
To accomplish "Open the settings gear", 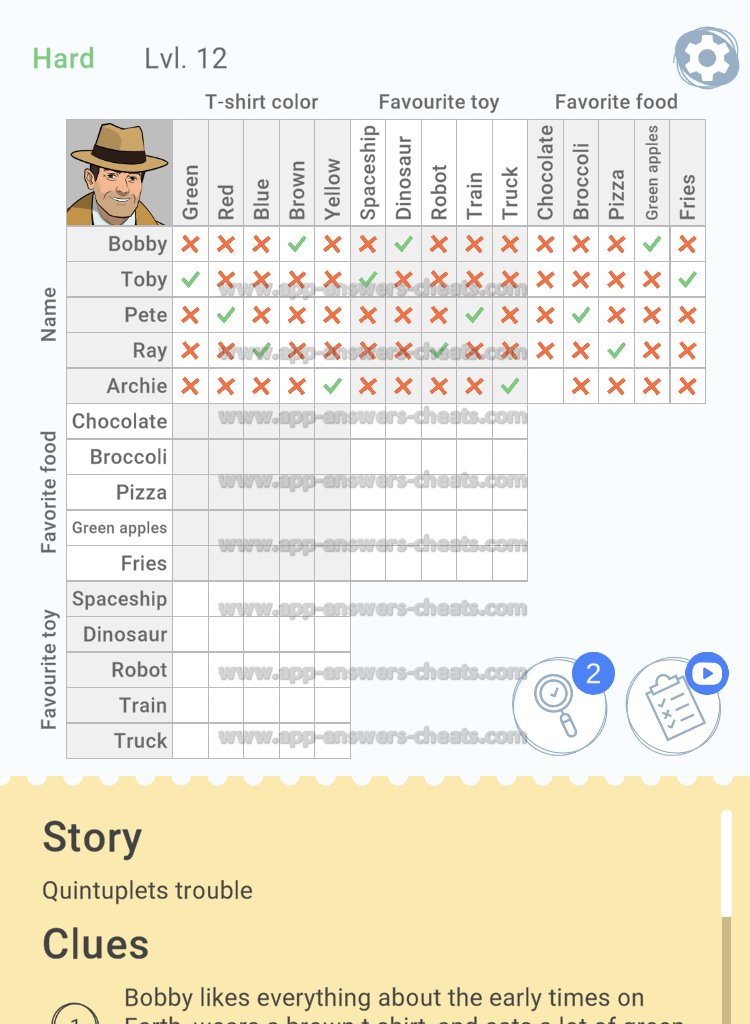I will click(x=706, y=59).
